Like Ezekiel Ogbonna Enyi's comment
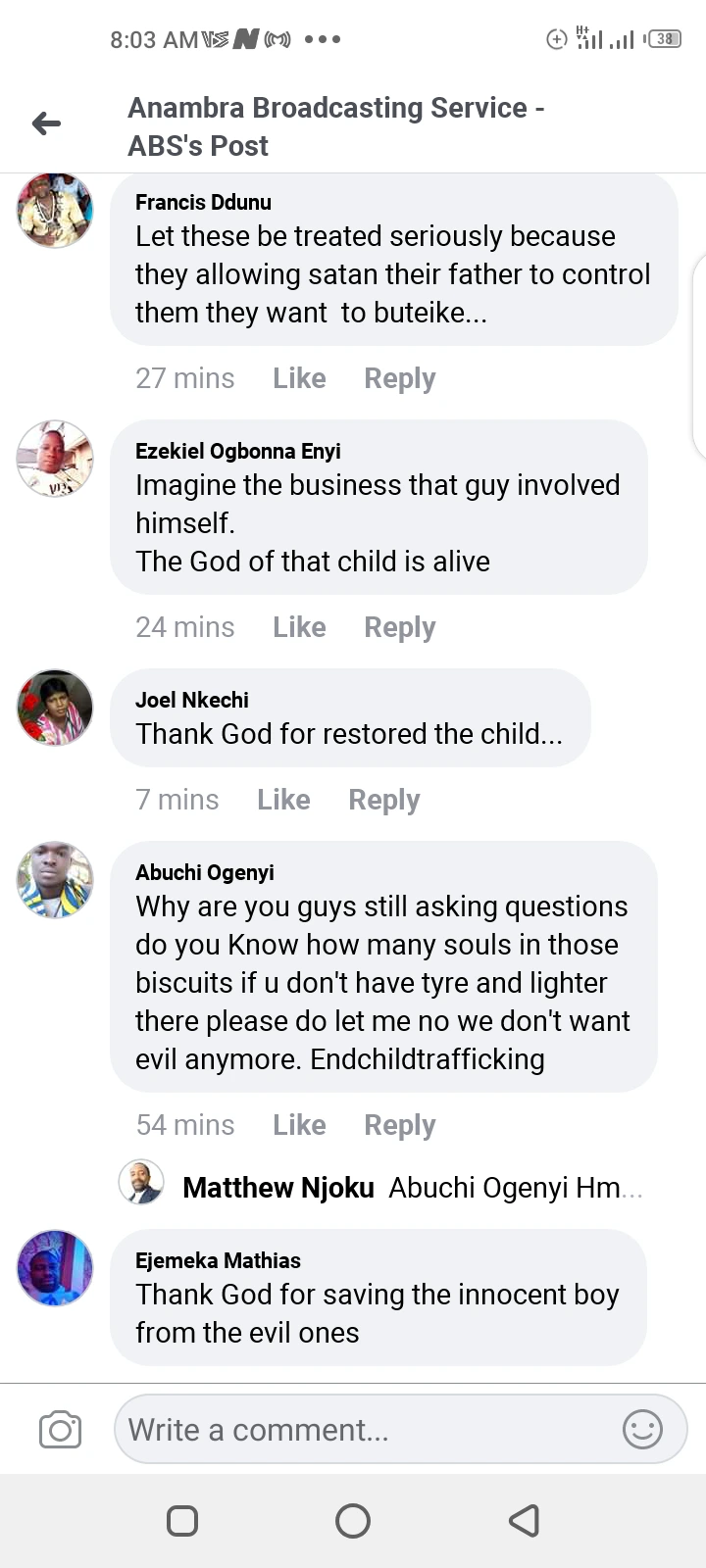The height and width of the screenshot is (1568, 706). [x=299, y=627]
